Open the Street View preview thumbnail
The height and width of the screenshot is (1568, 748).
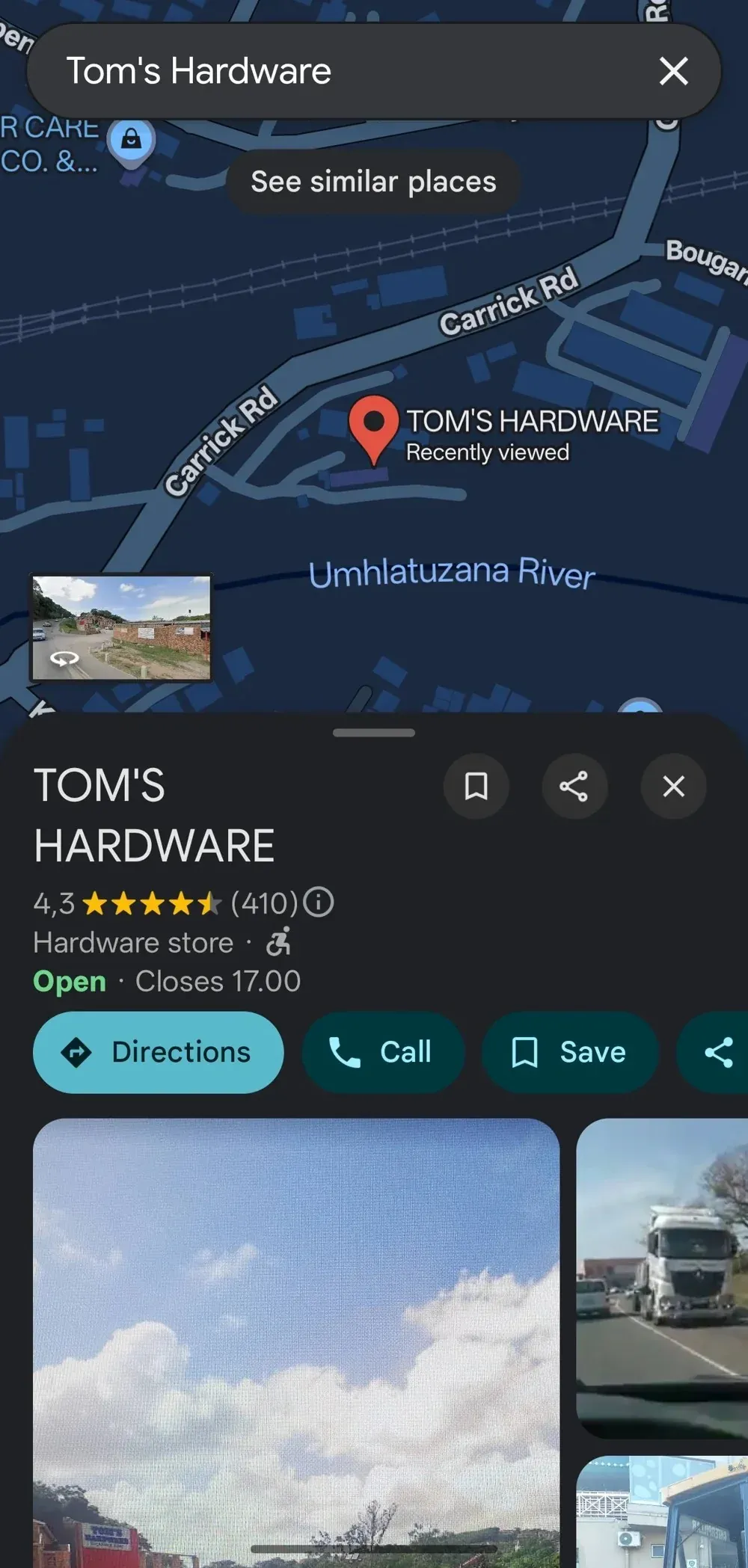pos(120,627)
